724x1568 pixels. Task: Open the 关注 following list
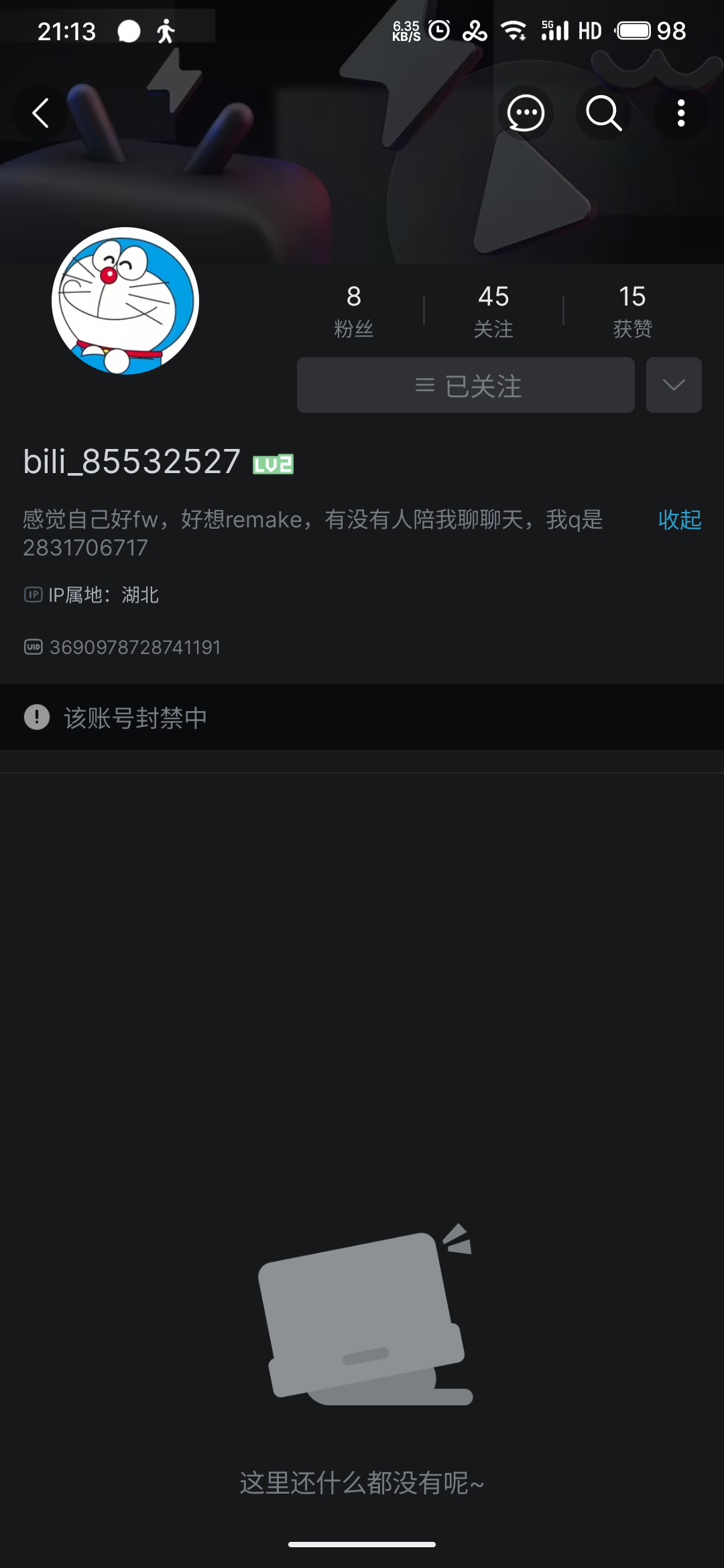coord(493,310)
